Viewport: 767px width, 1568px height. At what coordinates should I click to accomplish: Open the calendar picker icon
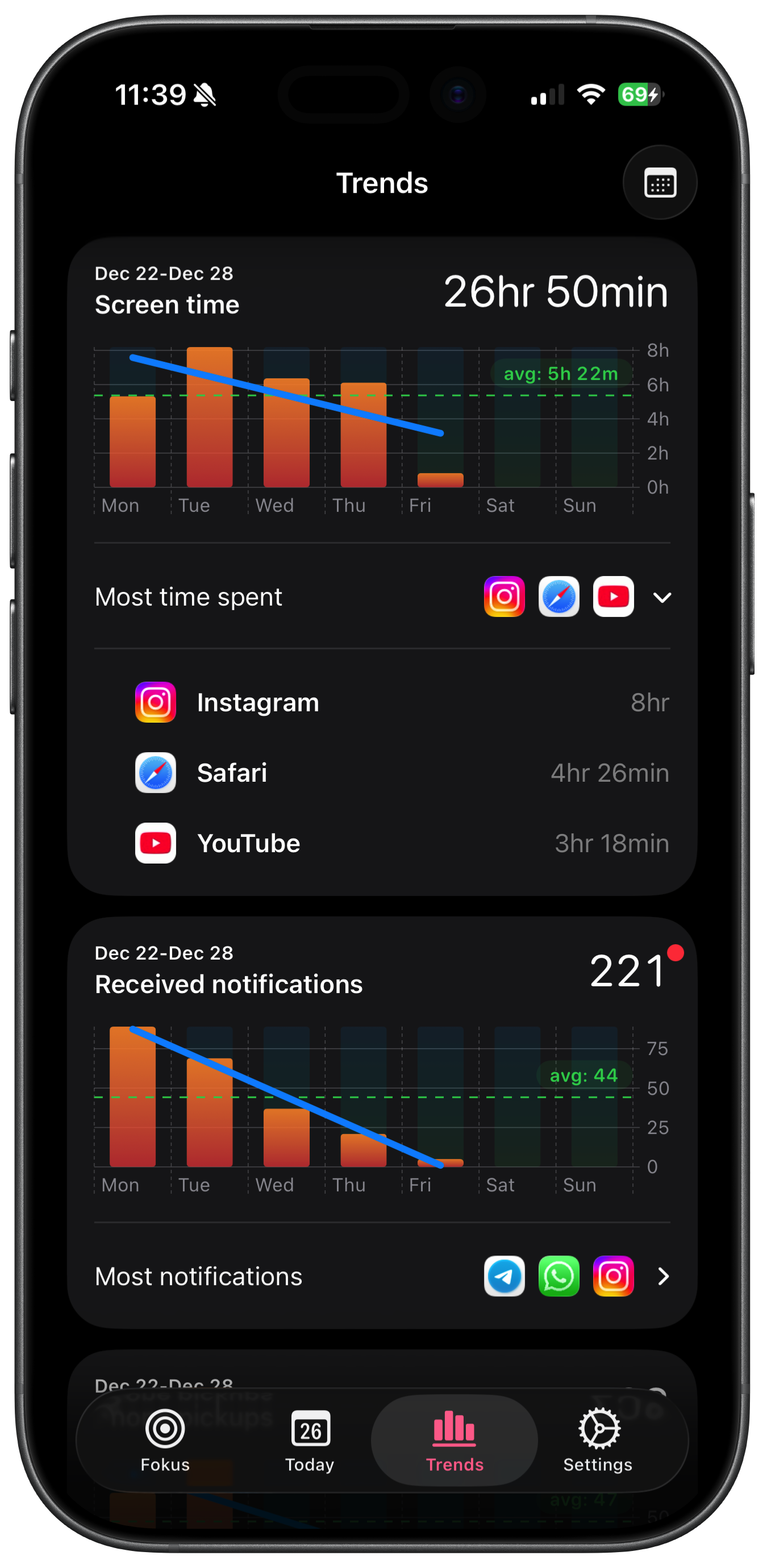pyautogui.click(x=660, y=182)
